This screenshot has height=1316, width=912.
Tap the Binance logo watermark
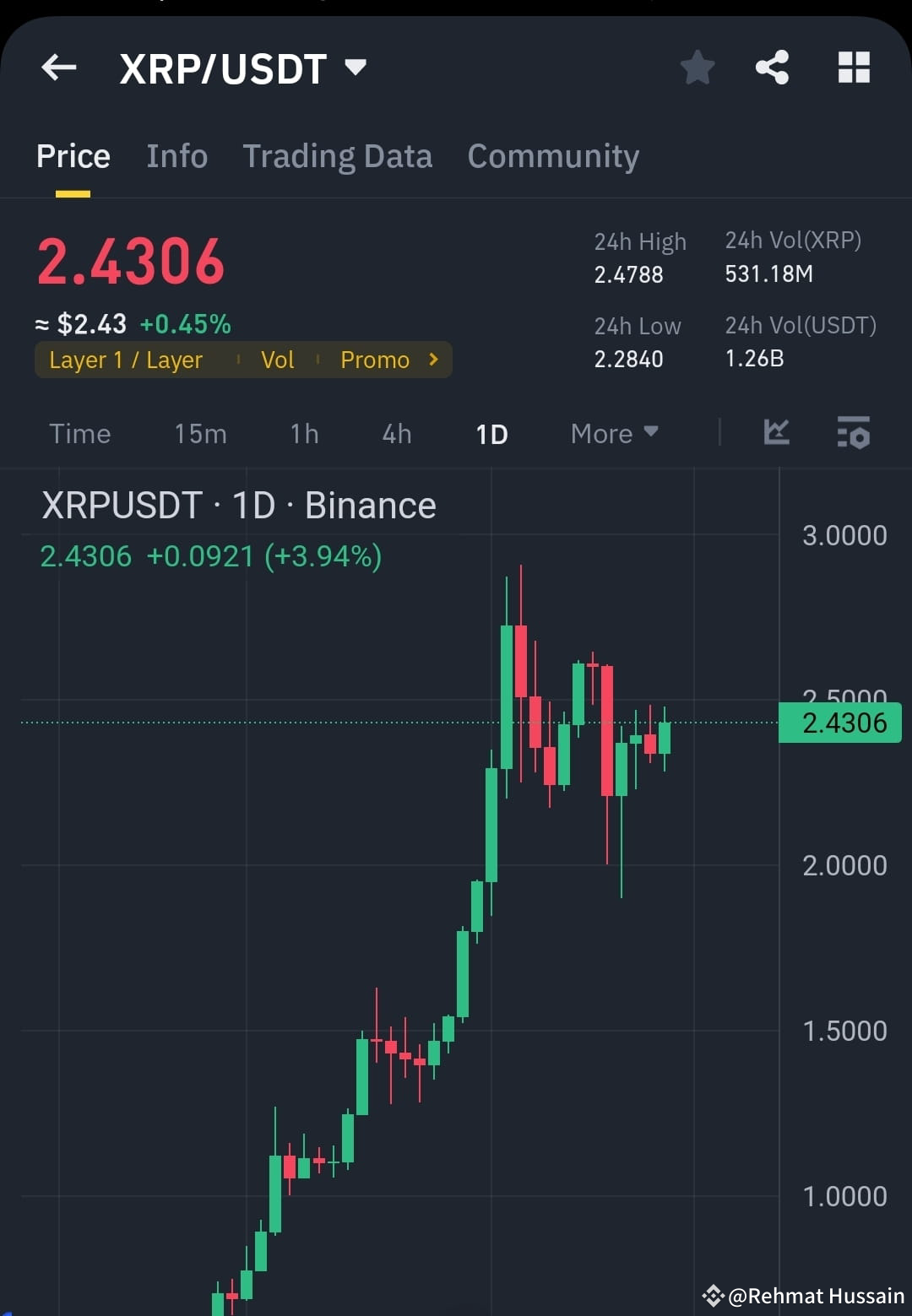714,1297
